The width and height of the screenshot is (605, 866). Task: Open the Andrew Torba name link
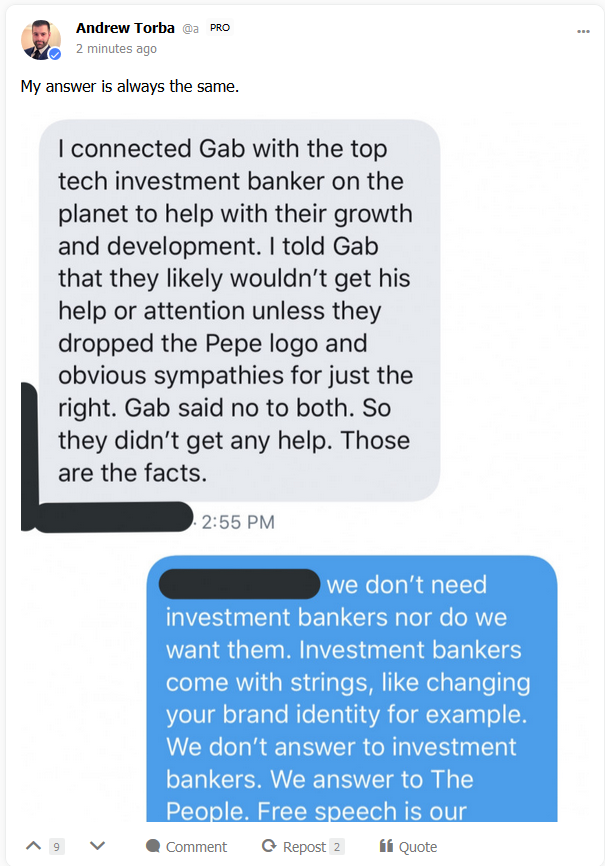[x=125, y=28]
